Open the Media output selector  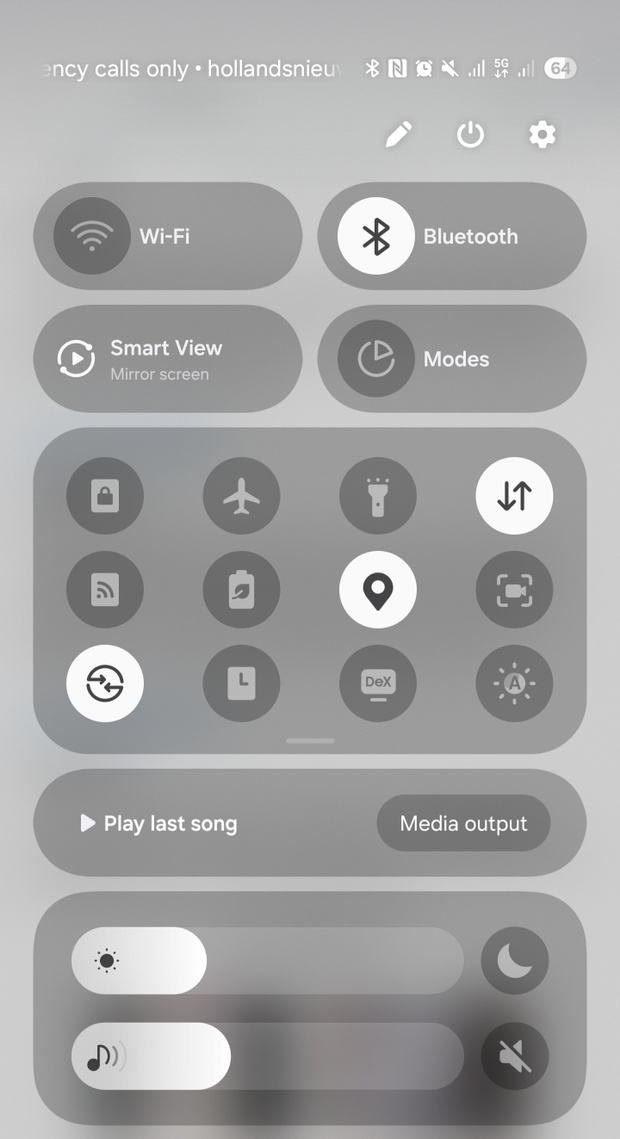[x=463, y=824]
